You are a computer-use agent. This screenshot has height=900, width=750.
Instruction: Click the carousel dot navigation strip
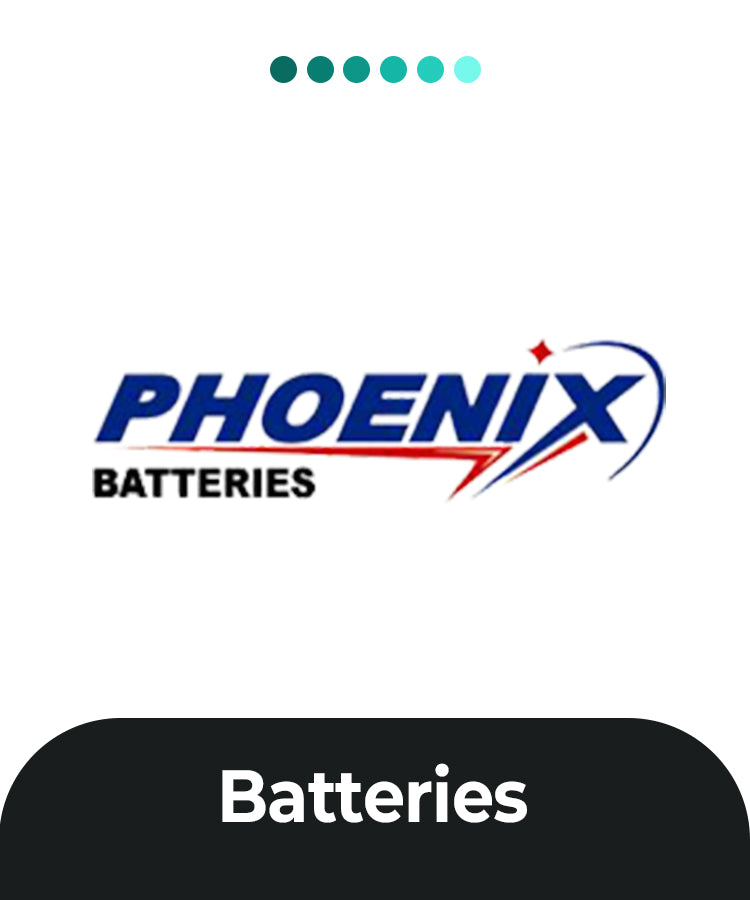tap(375, 68)
